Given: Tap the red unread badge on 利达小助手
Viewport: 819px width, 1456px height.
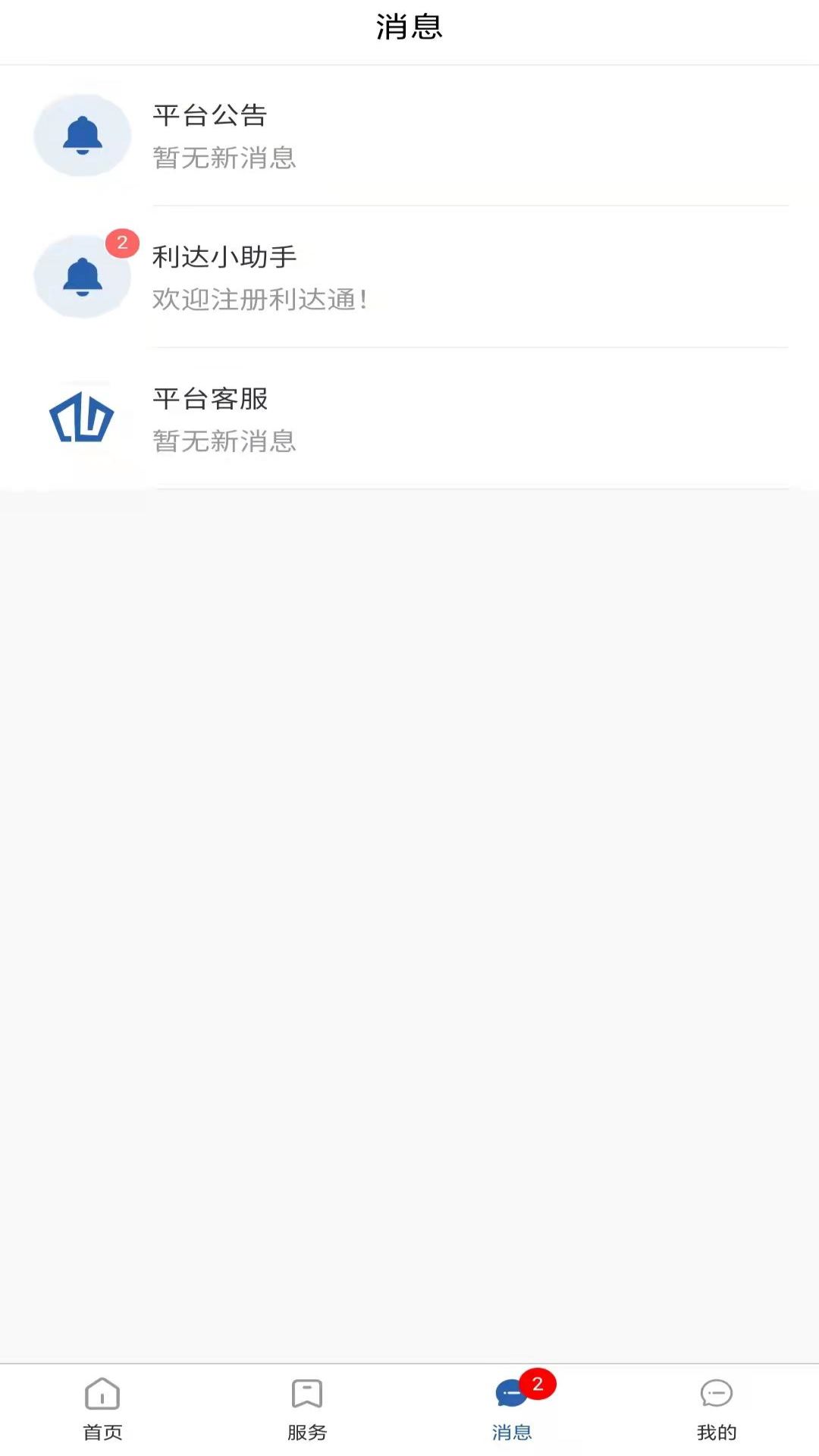Looking at the screenshot, I should tap(121, 243).
